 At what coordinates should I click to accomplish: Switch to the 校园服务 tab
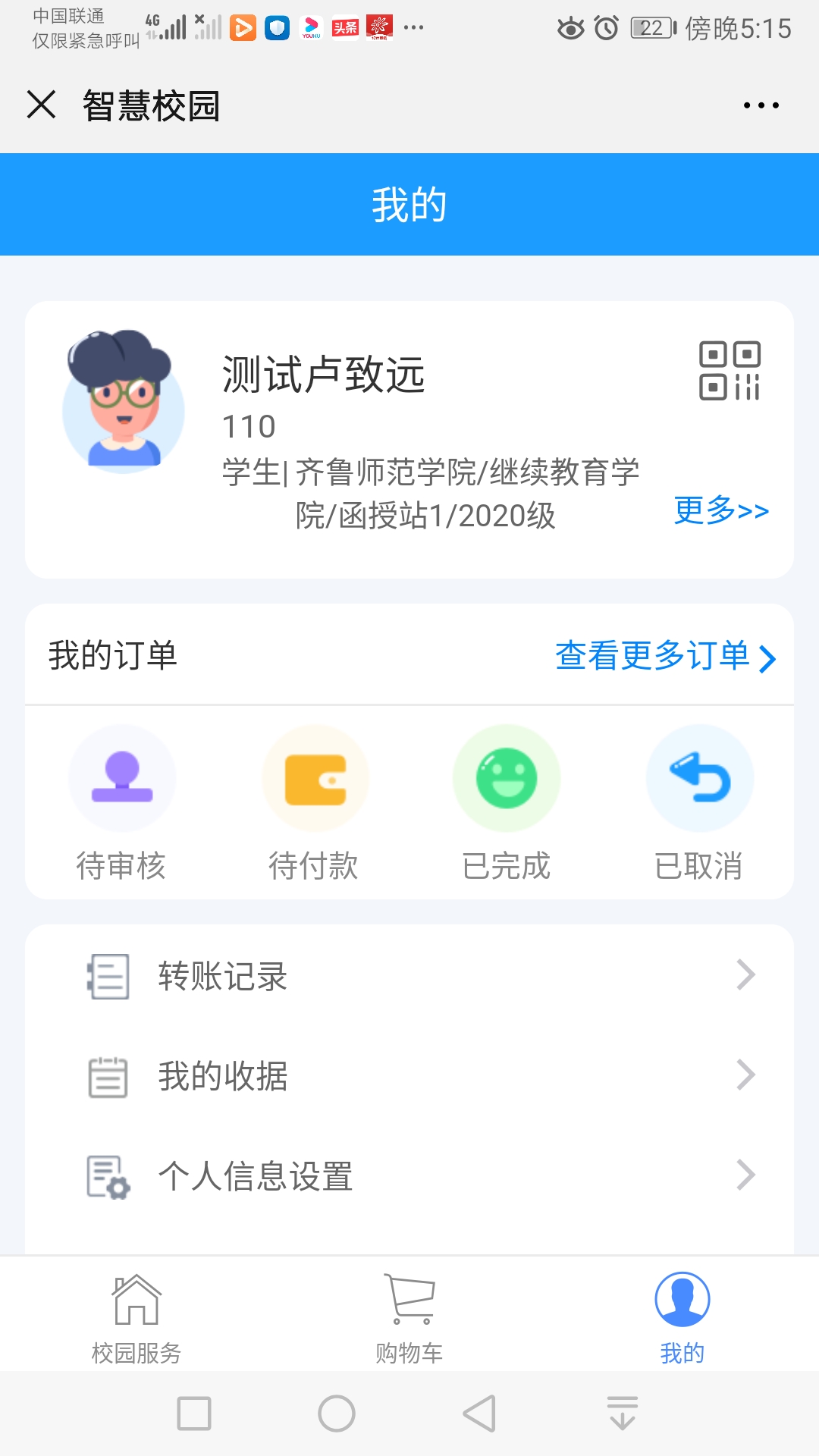136,1318
